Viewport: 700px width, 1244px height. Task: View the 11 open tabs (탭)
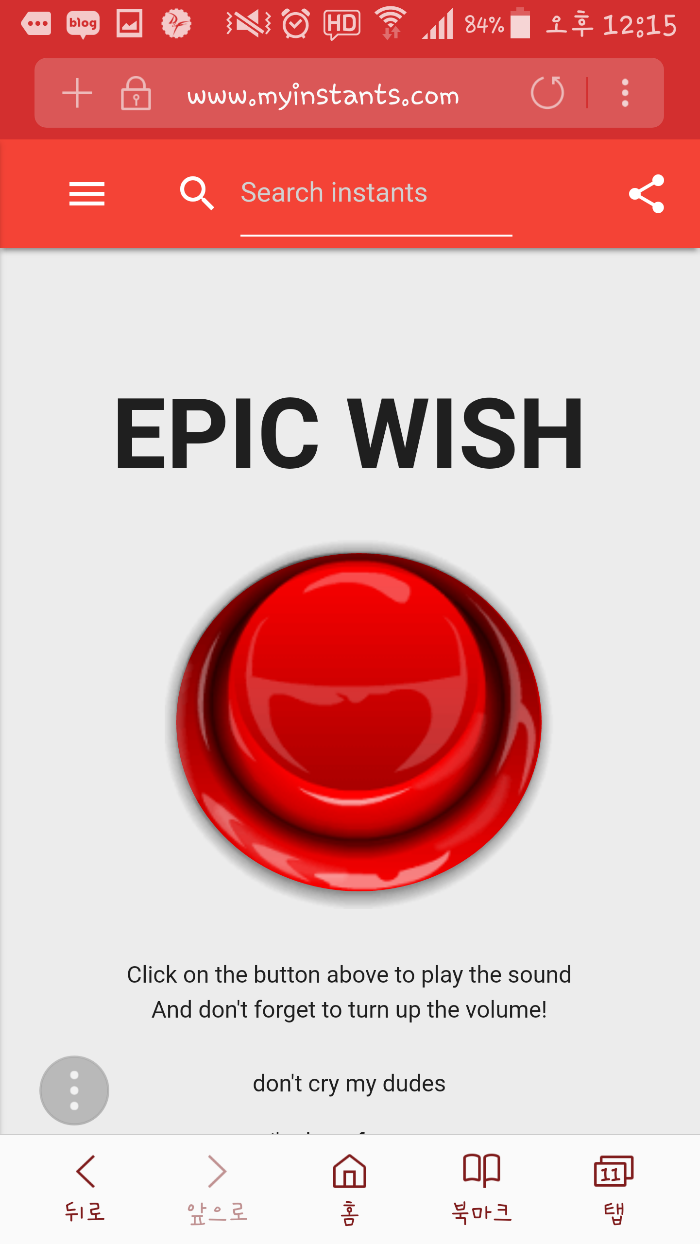[x=613, y=1188]
